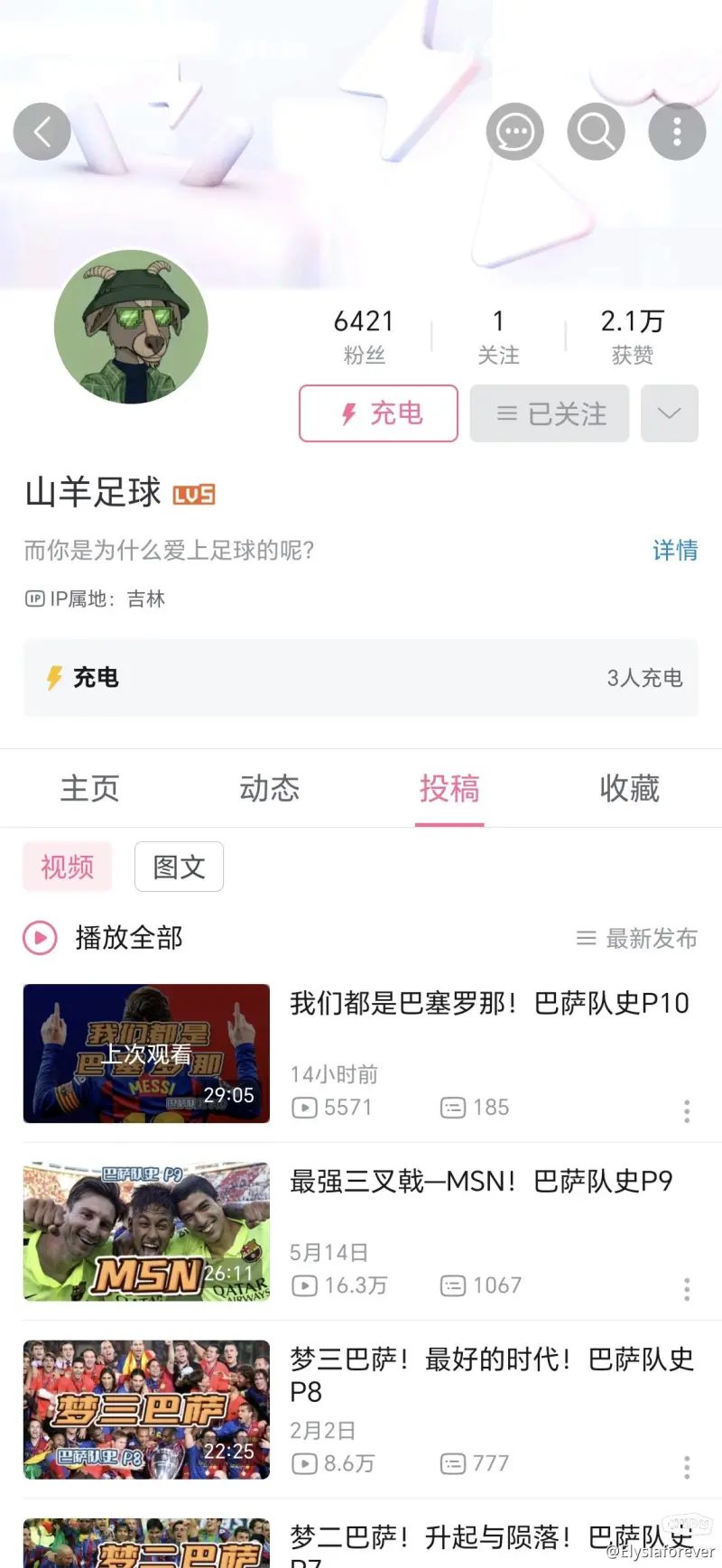Switch to the 收藏 tab
This screenshot has width=722, height=1568.
point(630,788)
